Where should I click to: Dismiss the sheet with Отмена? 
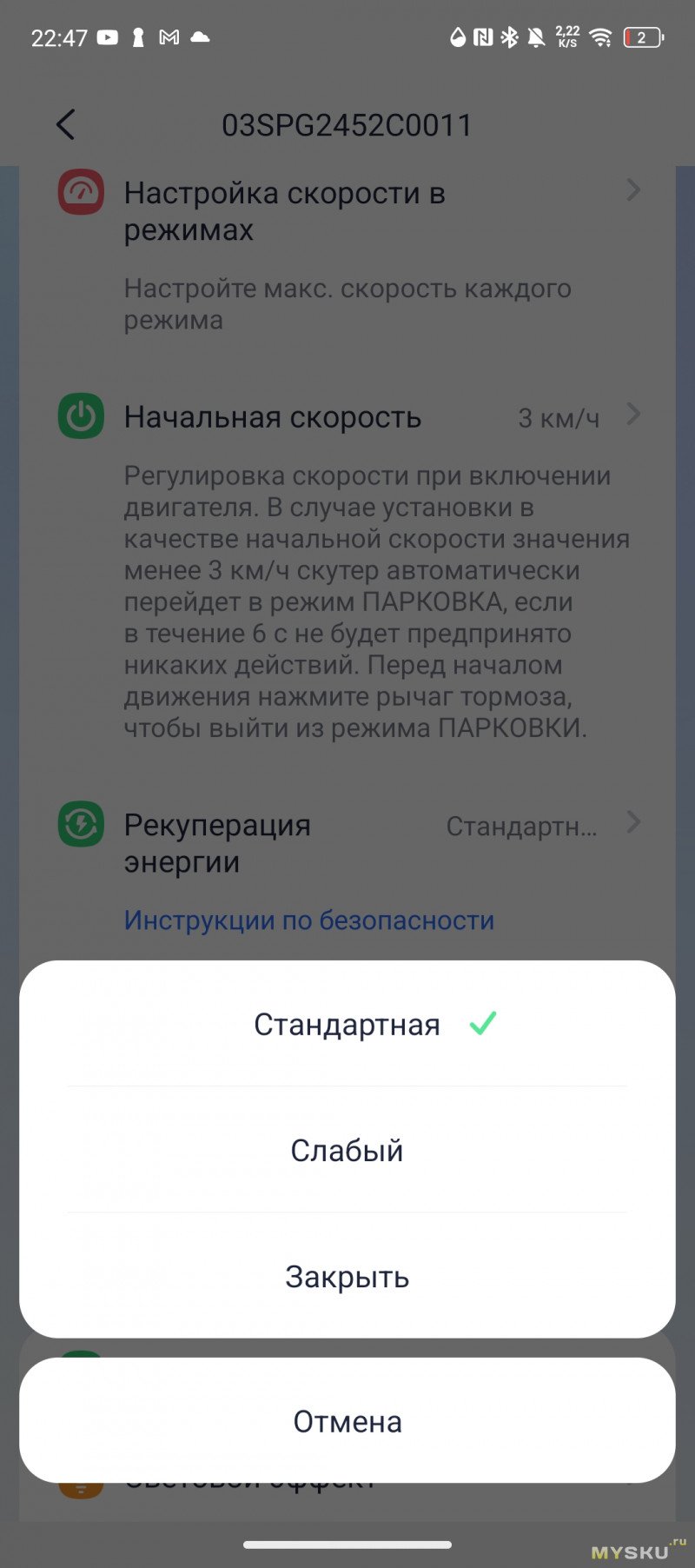[347, 1421]
